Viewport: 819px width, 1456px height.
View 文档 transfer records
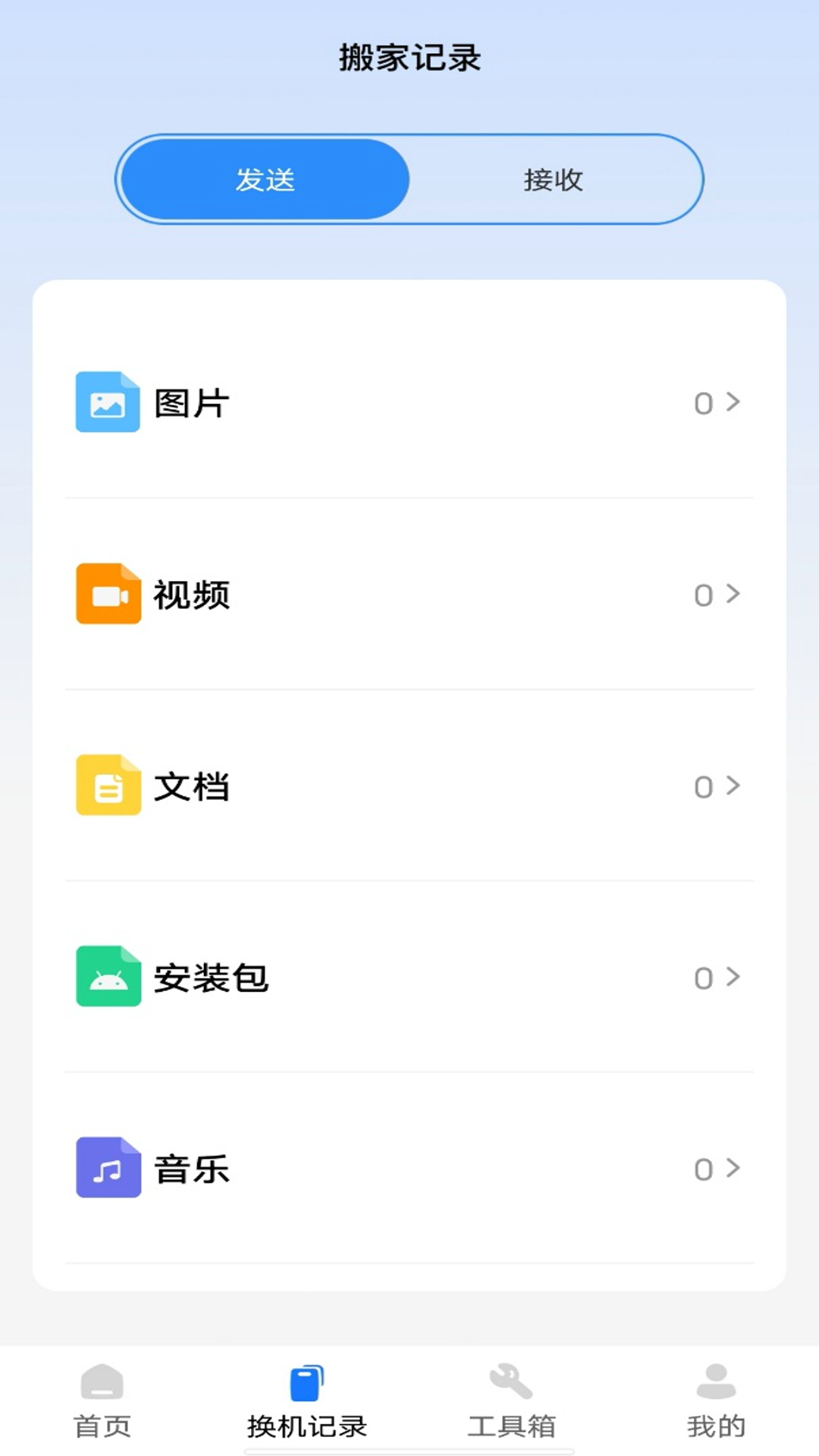409,786
